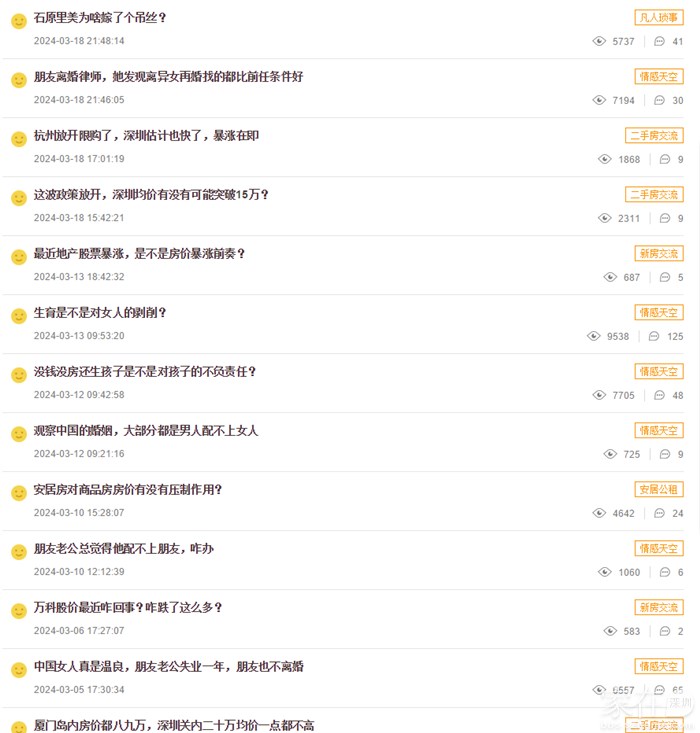Open the 朋友离婚律师 thread
The height and width of the screenshot is (733, 700).
coord(168,77)
